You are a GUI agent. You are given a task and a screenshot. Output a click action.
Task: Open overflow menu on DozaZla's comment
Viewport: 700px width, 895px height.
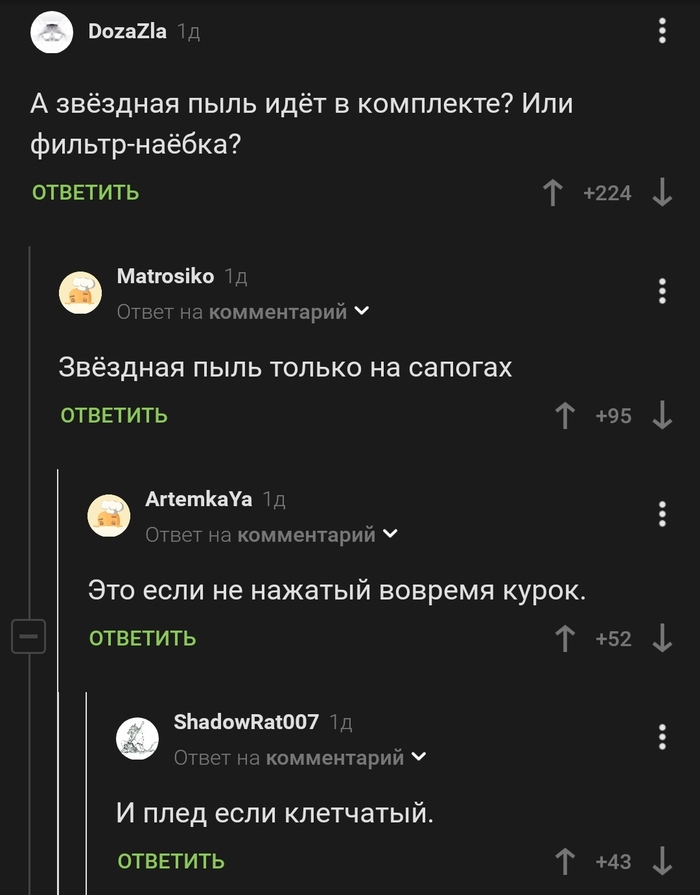point(662,32)
